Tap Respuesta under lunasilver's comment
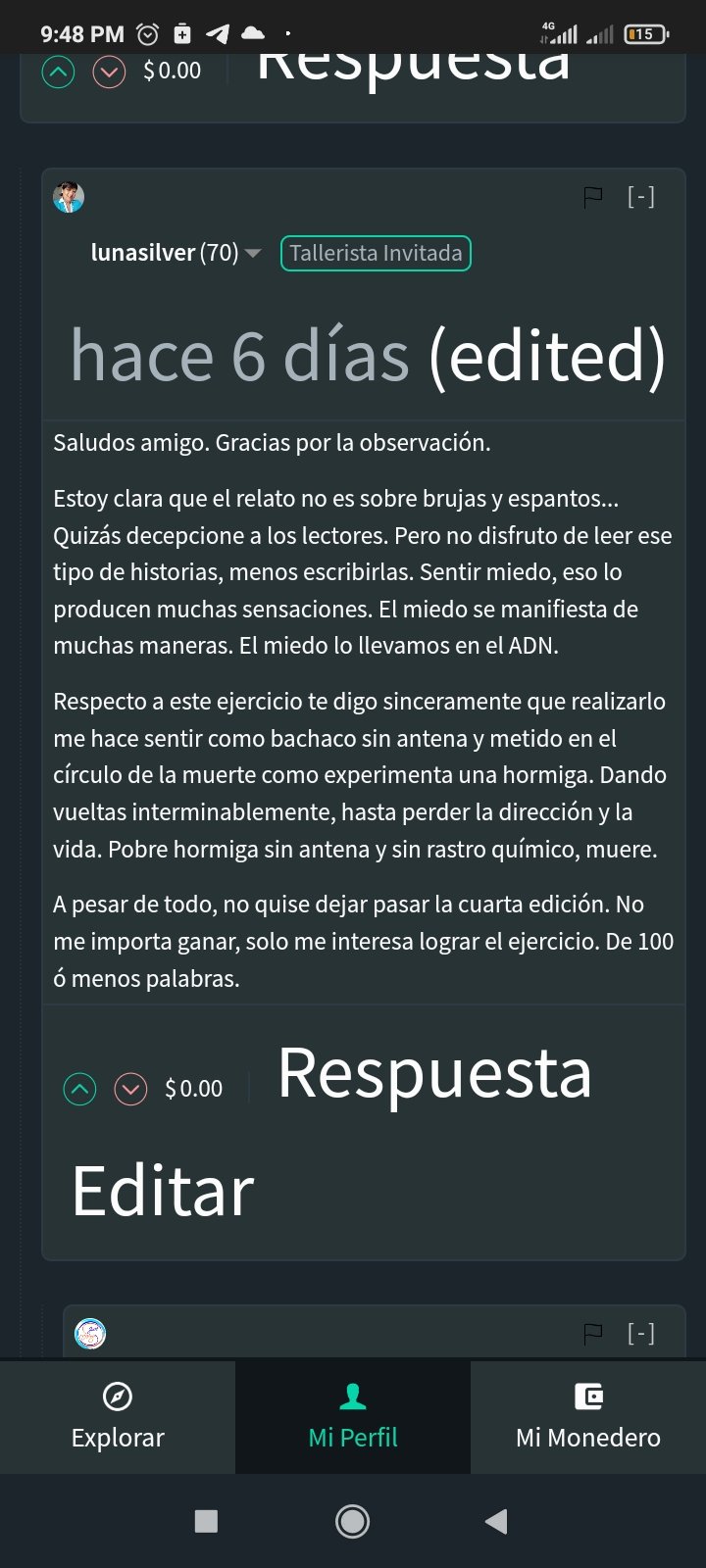The height and width of the screenshot is (1568, 706). [434, 1073]
